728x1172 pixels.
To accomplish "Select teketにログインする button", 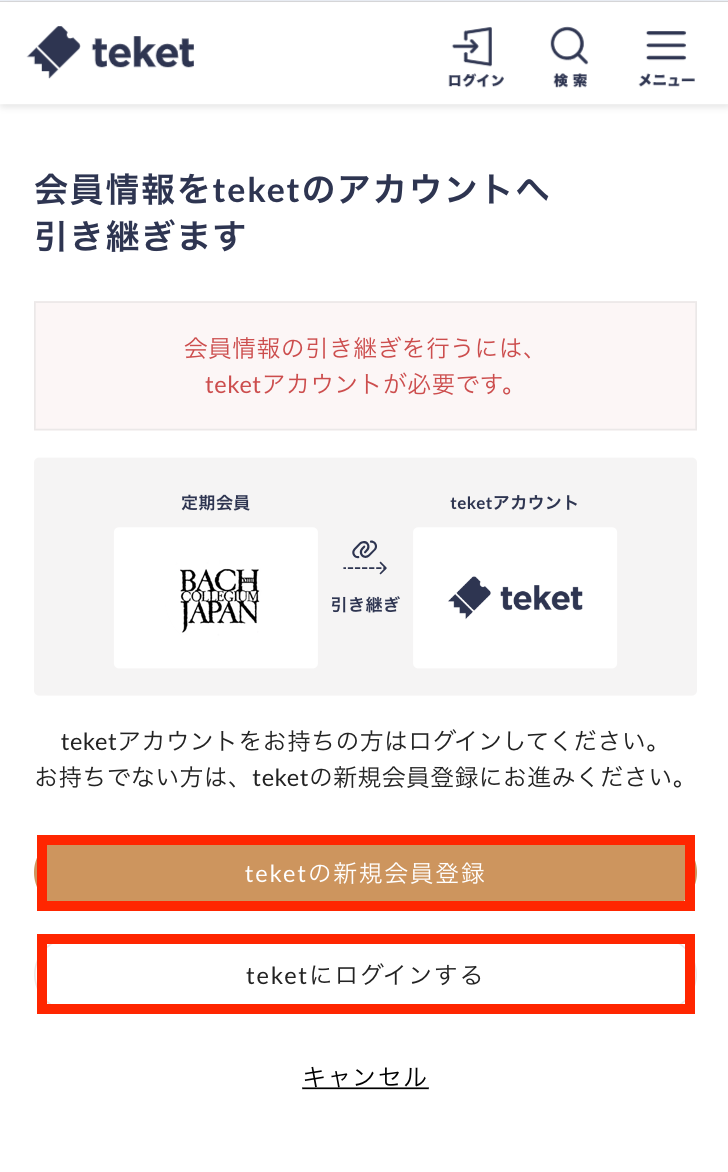I will coord(365,974).
